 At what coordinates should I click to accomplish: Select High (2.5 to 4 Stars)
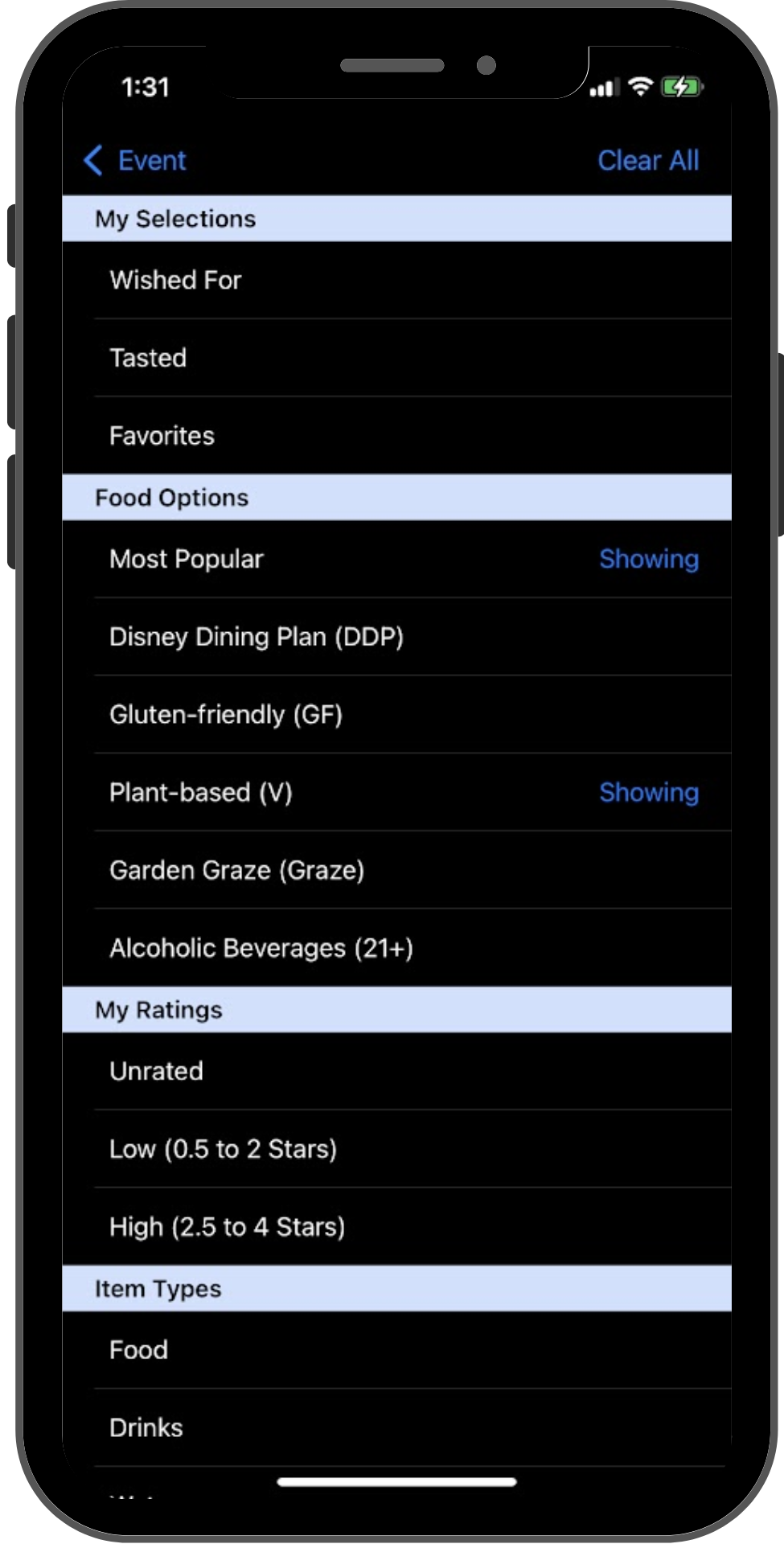coord(396,1227)
